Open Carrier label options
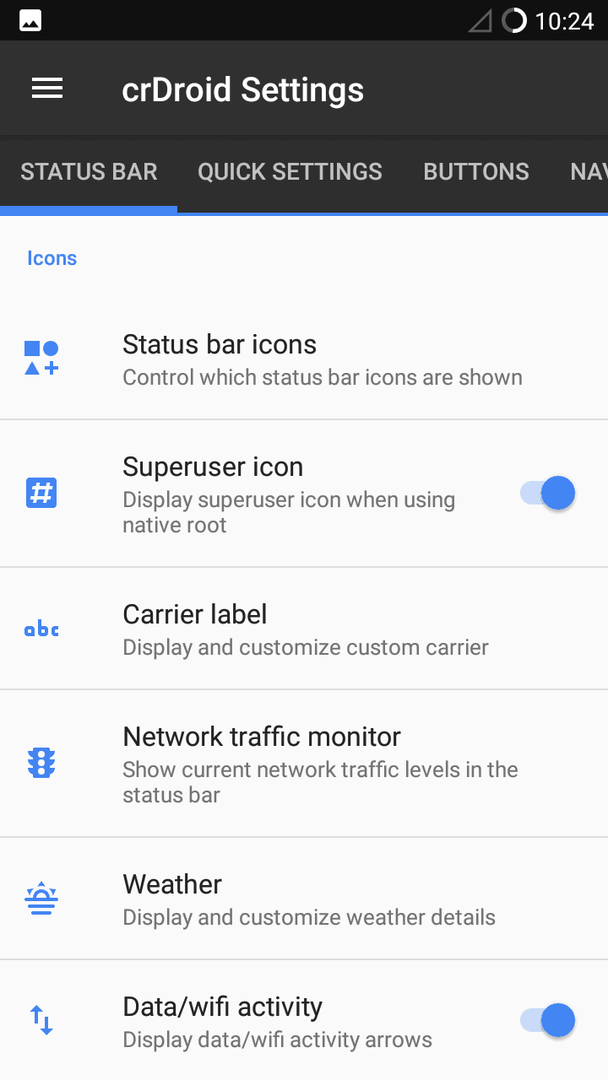Image resolution: width=608 pixels, height=1080 pixels. click(304, 629)
